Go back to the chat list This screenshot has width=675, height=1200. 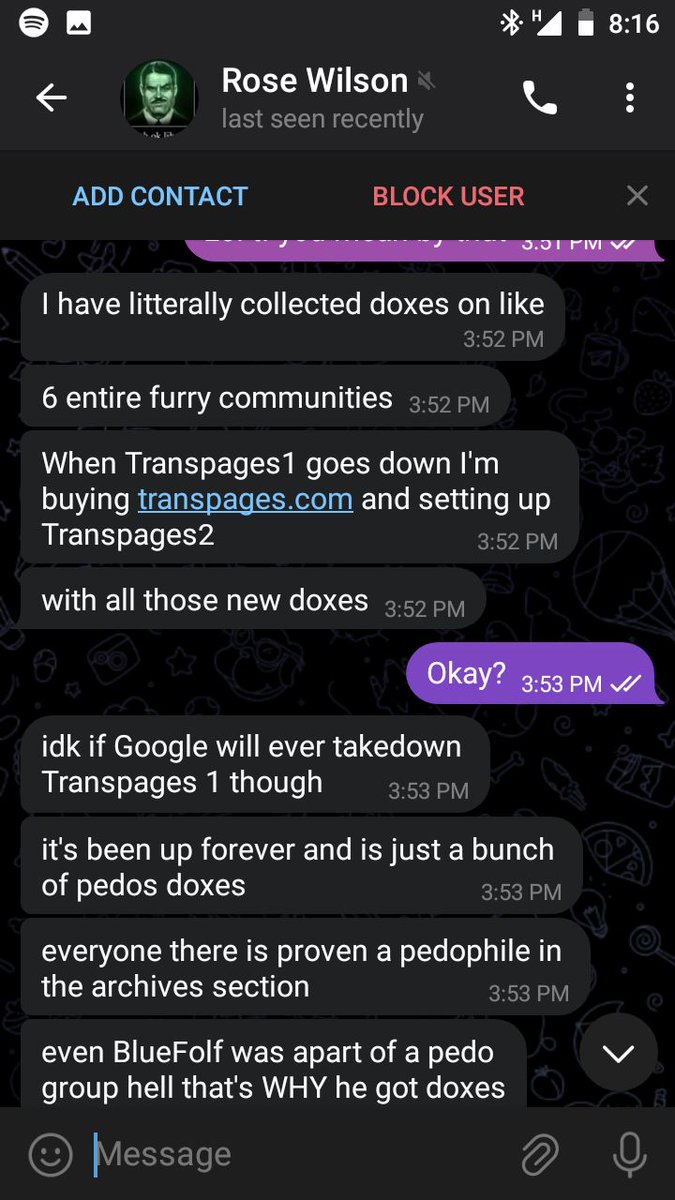click(x=51, y=97)
